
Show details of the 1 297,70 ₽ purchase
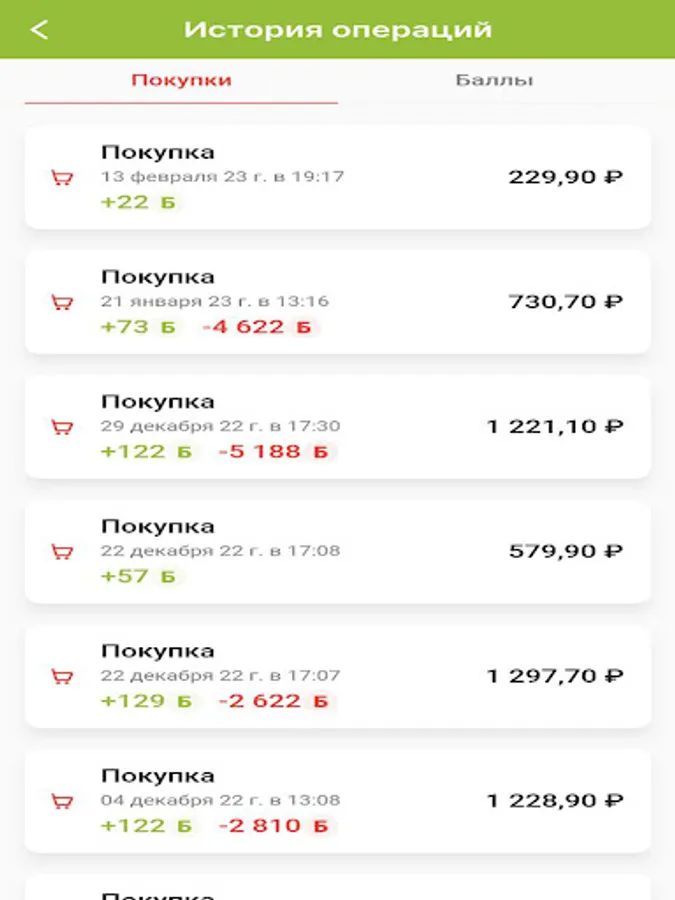(338, 677)
